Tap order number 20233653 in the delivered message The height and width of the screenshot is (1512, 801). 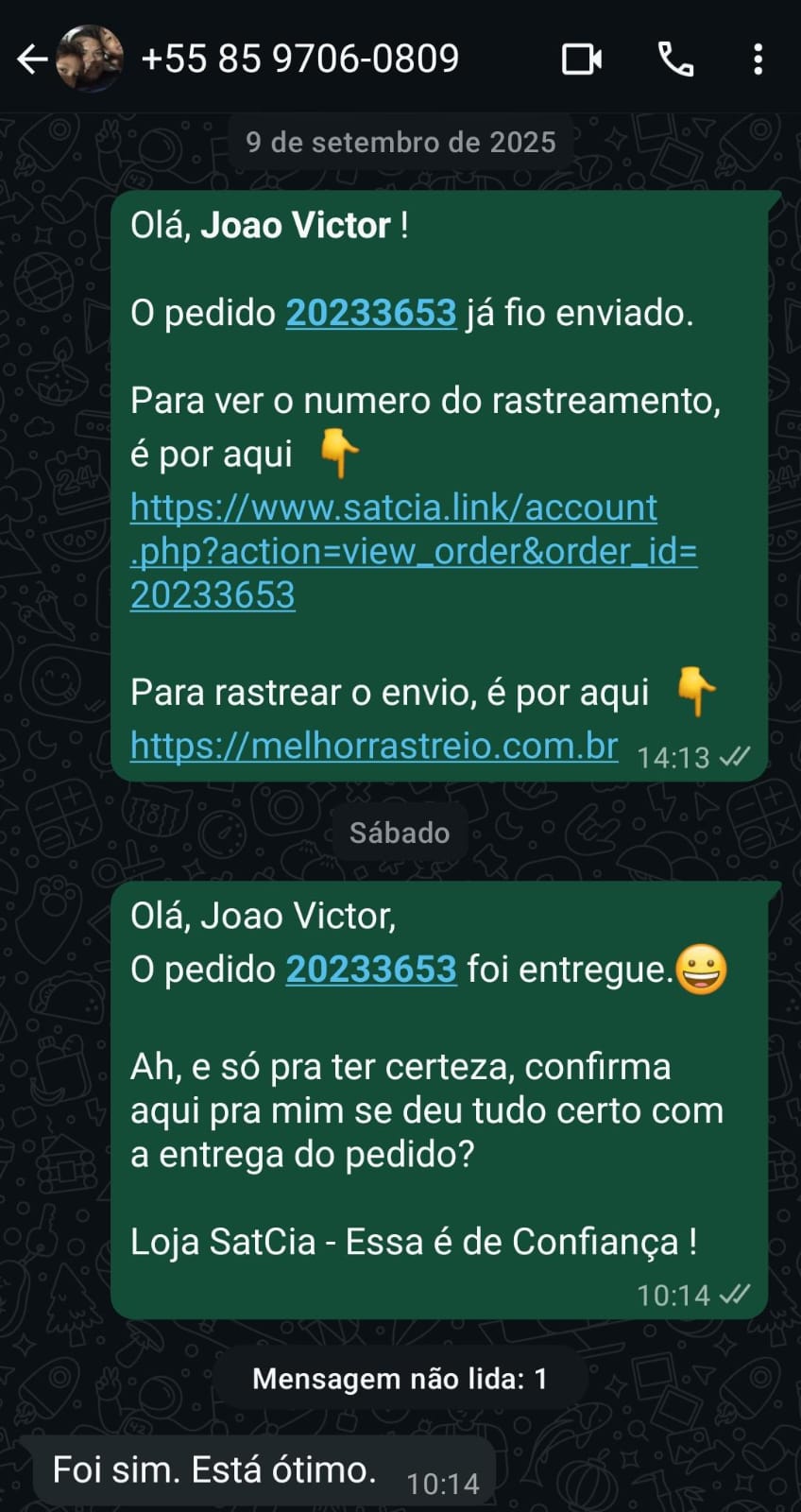coord(371,970)
